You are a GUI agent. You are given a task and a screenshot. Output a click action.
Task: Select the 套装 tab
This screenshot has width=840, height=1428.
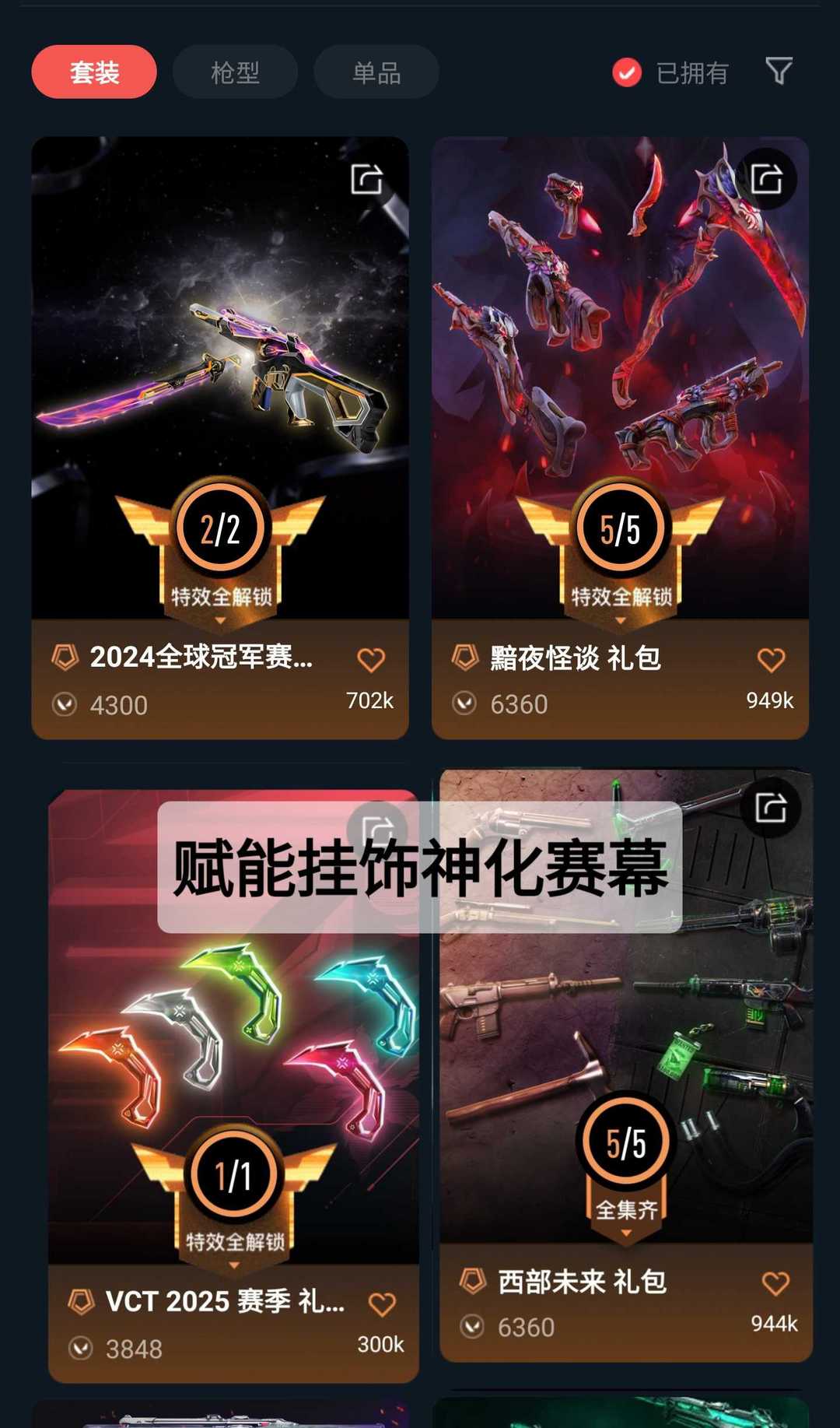tap(94, 72)
